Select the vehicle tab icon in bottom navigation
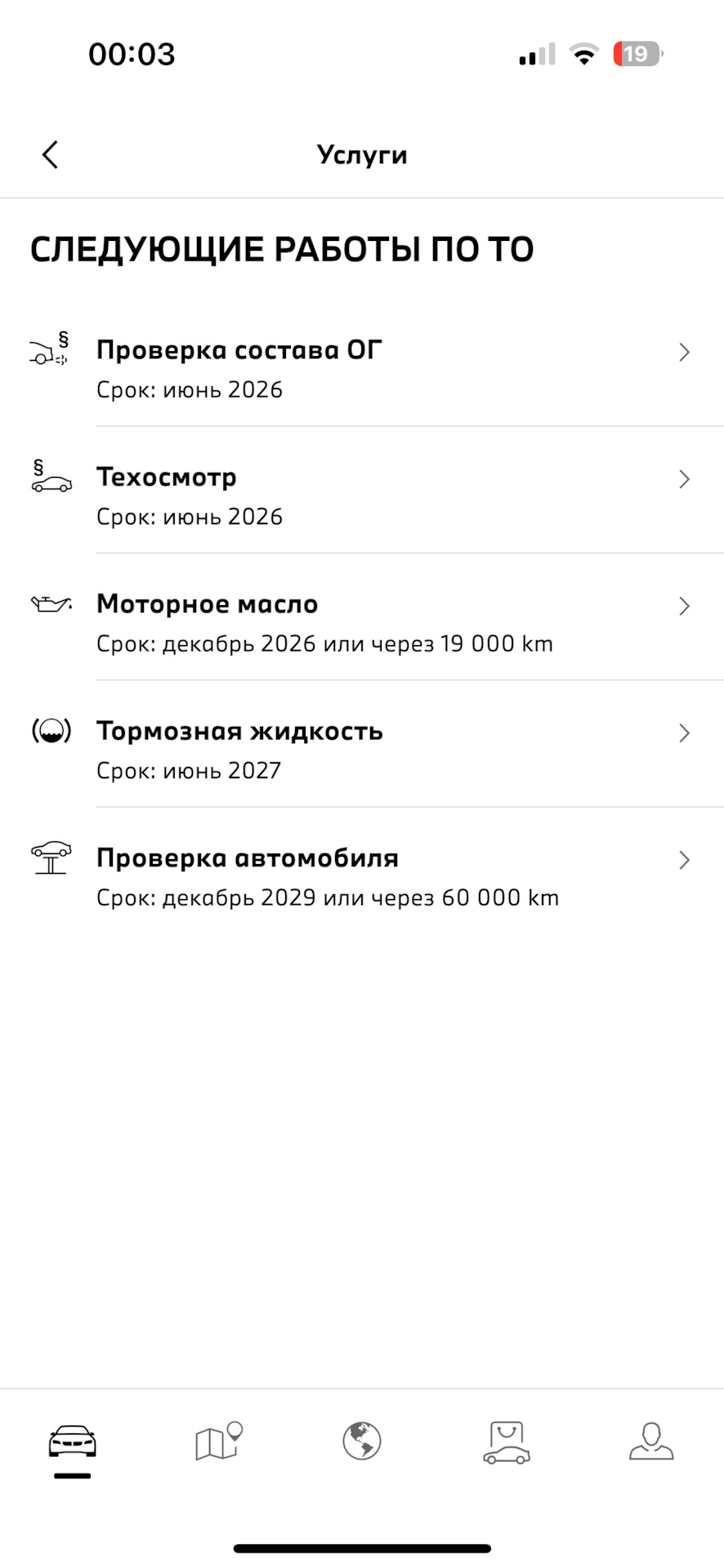This screenshot has width=724, height=1568. coord(72,1442)
